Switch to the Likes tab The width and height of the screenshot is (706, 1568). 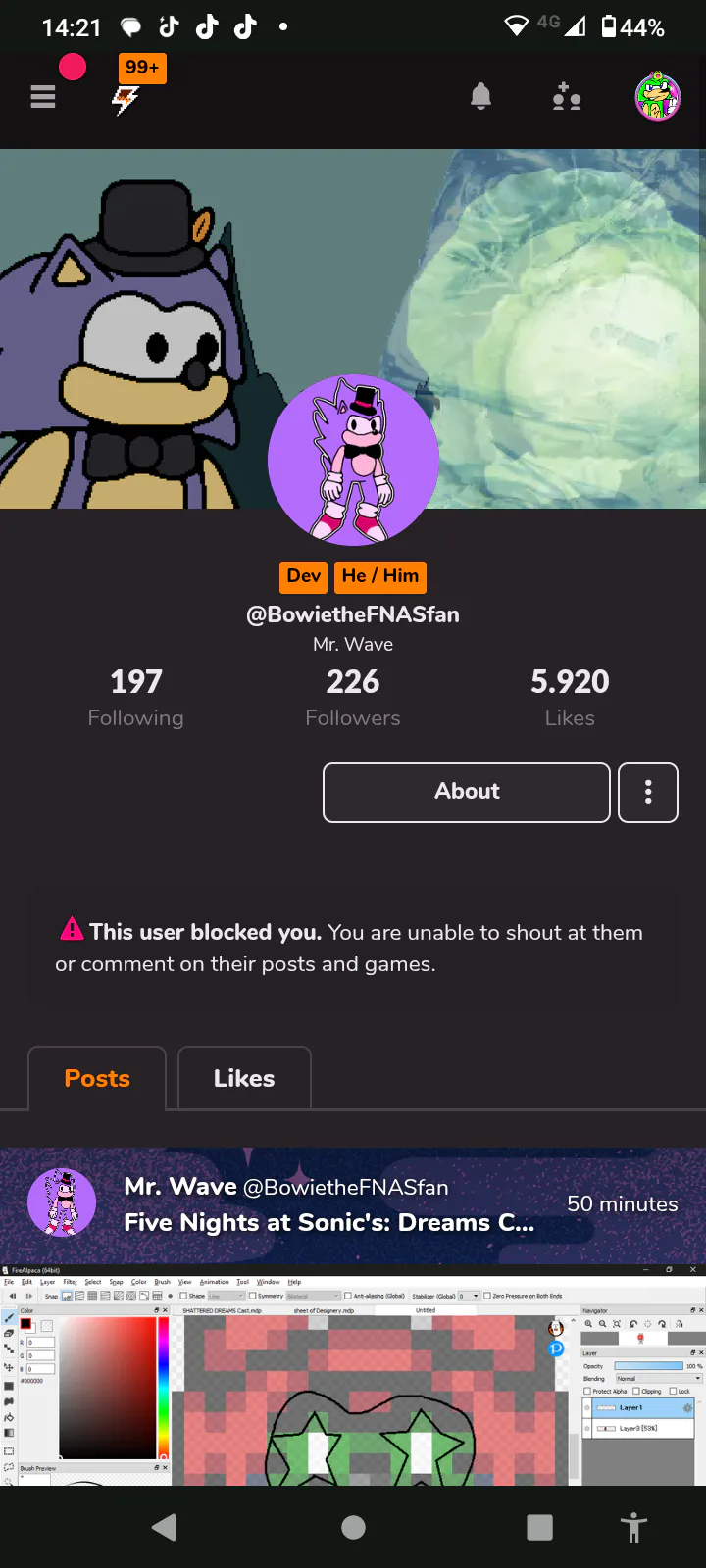(x=244, y=1078)
